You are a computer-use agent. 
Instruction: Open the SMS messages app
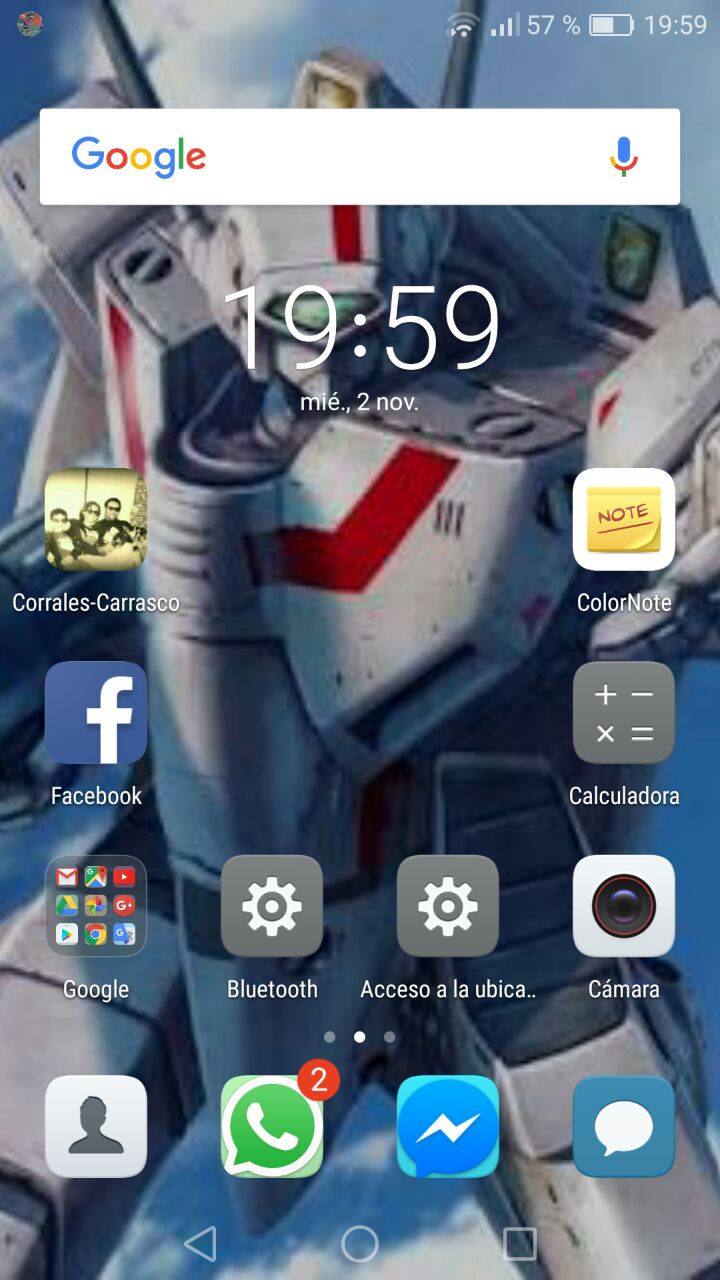(x=624, y=1126)
